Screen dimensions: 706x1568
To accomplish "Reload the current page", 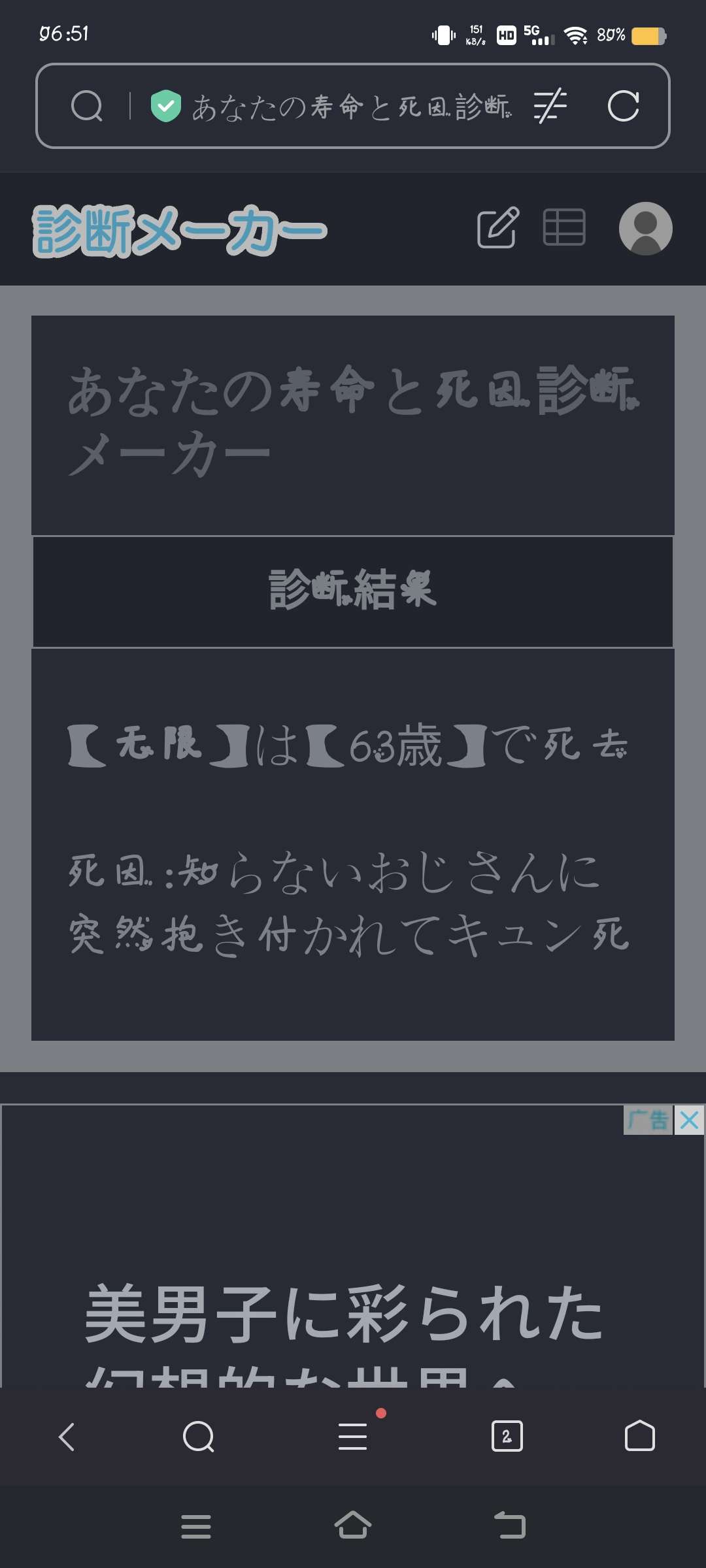I will [623, 106].
